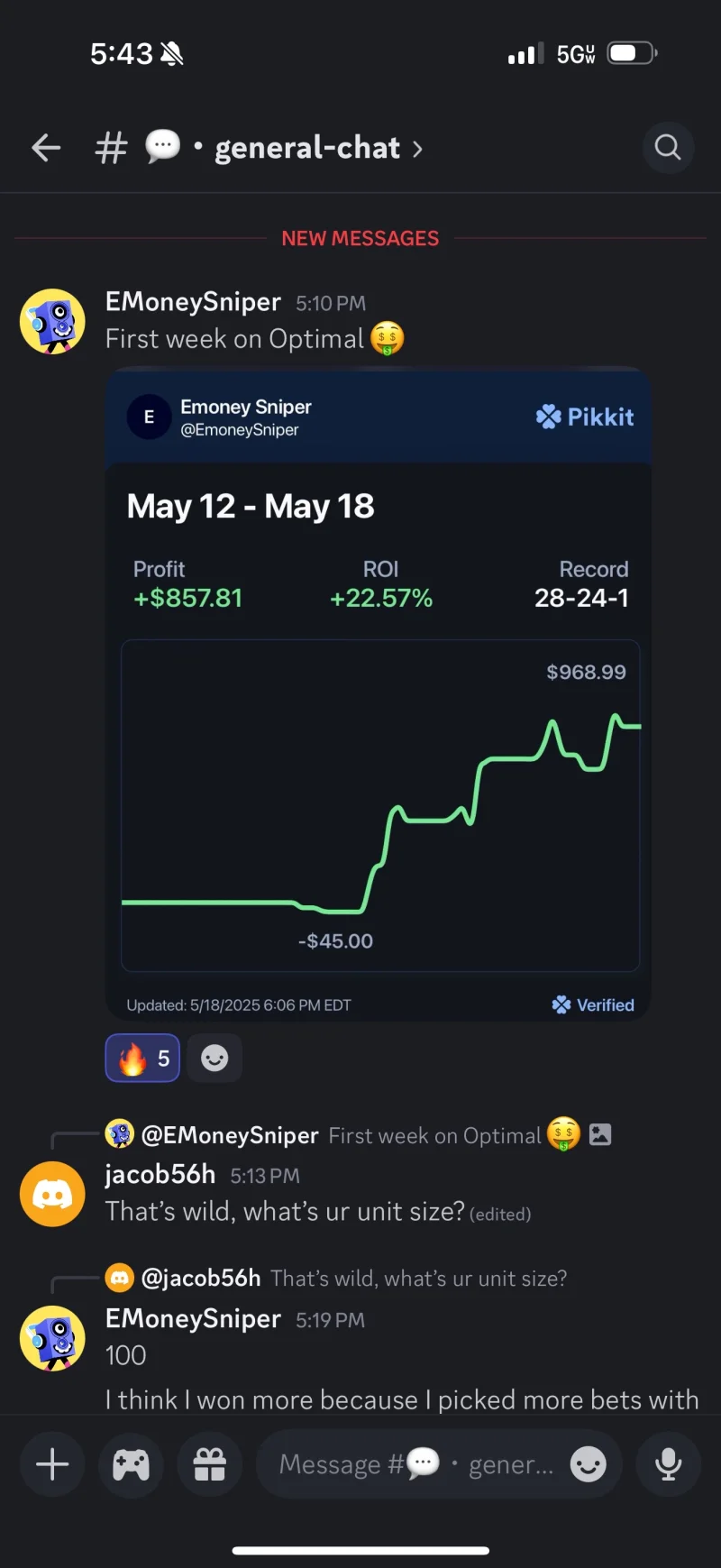721x1568 pixels.
Task: Open EMoneySniper's profile from his avatar
Action: [51, 321]
